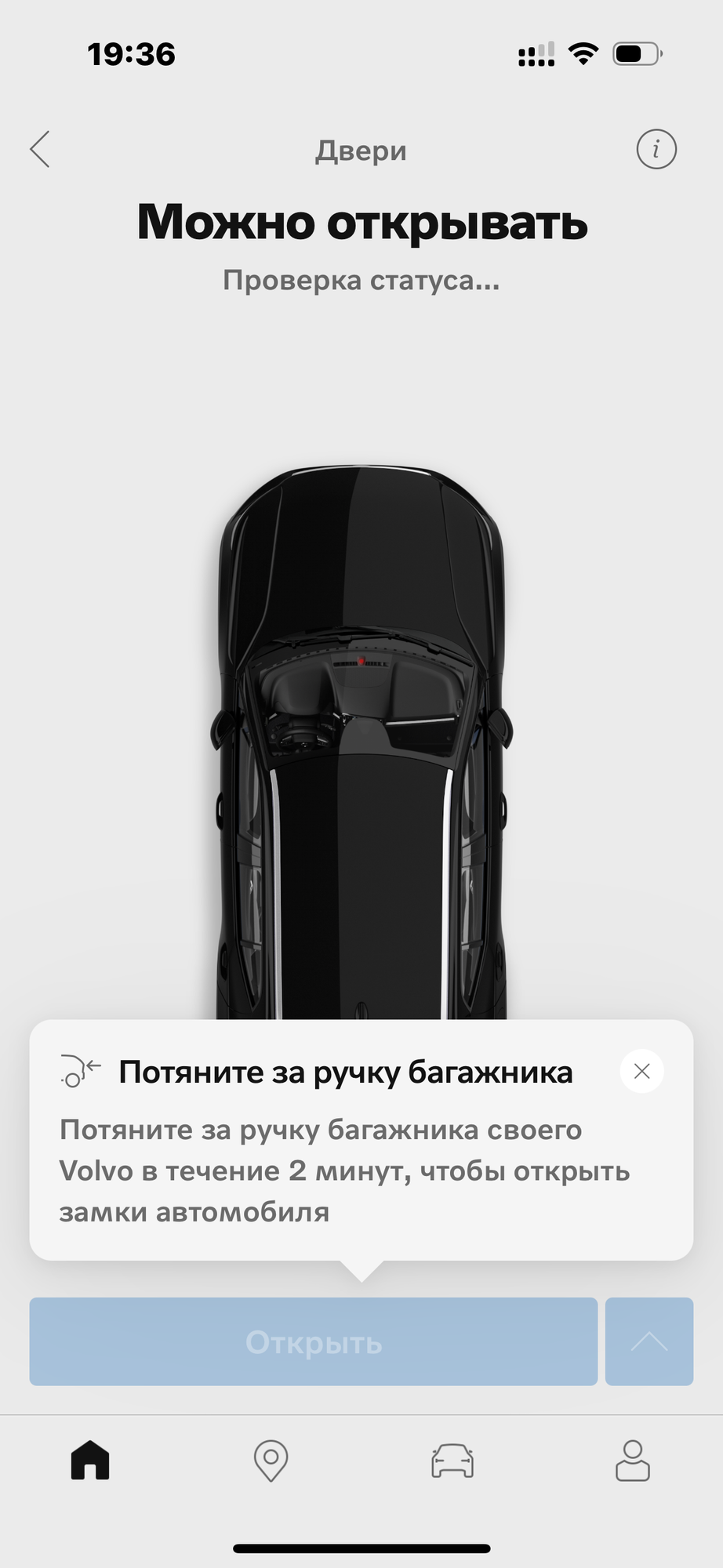723x1568 pixels.
Task: Expand more options with the up chevron
Action: coord(649,1341)
